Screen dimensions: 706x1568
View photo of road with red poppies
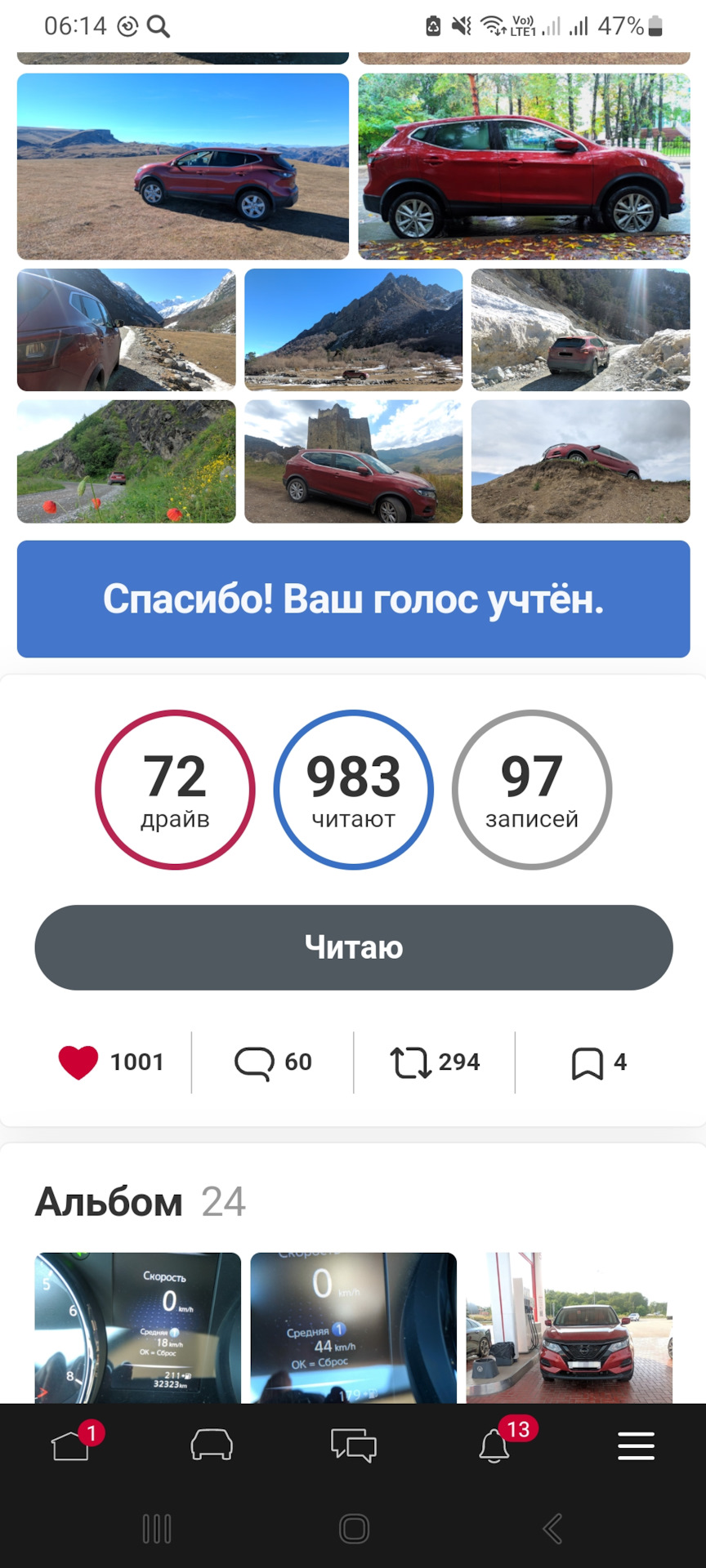pos(127,461)
